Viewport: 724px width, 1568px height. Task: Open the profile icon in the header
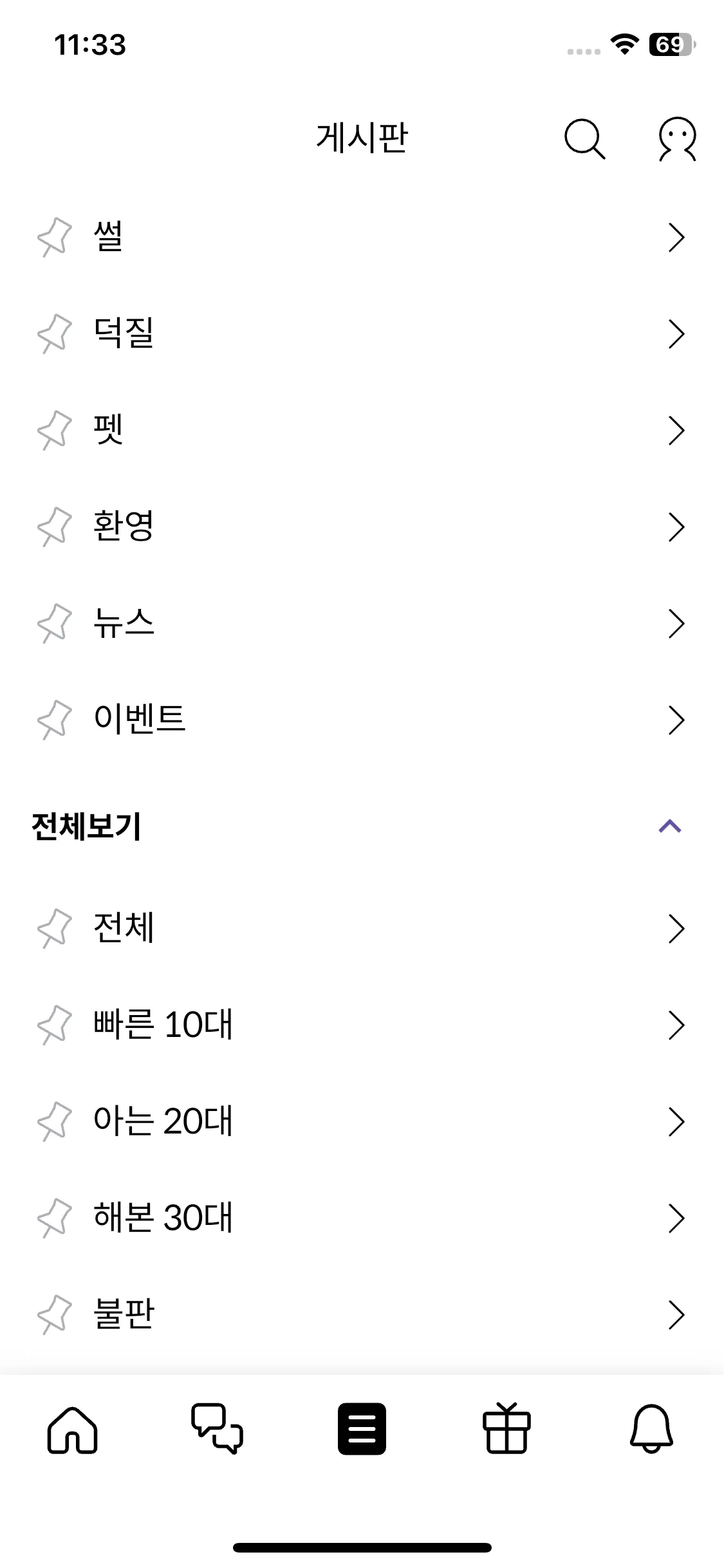pyautogui.click(x=677, y=138)
